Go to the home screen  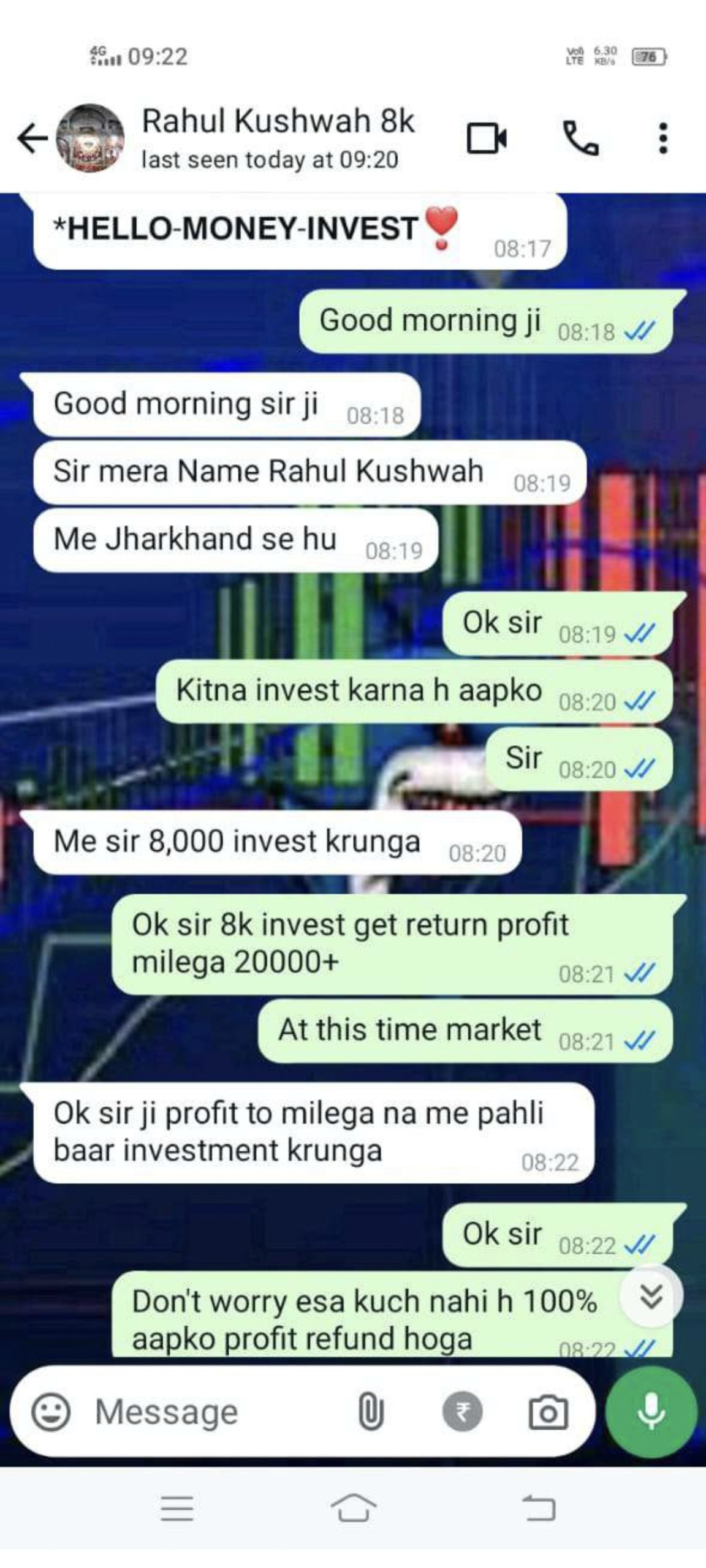pos(353,1508)
